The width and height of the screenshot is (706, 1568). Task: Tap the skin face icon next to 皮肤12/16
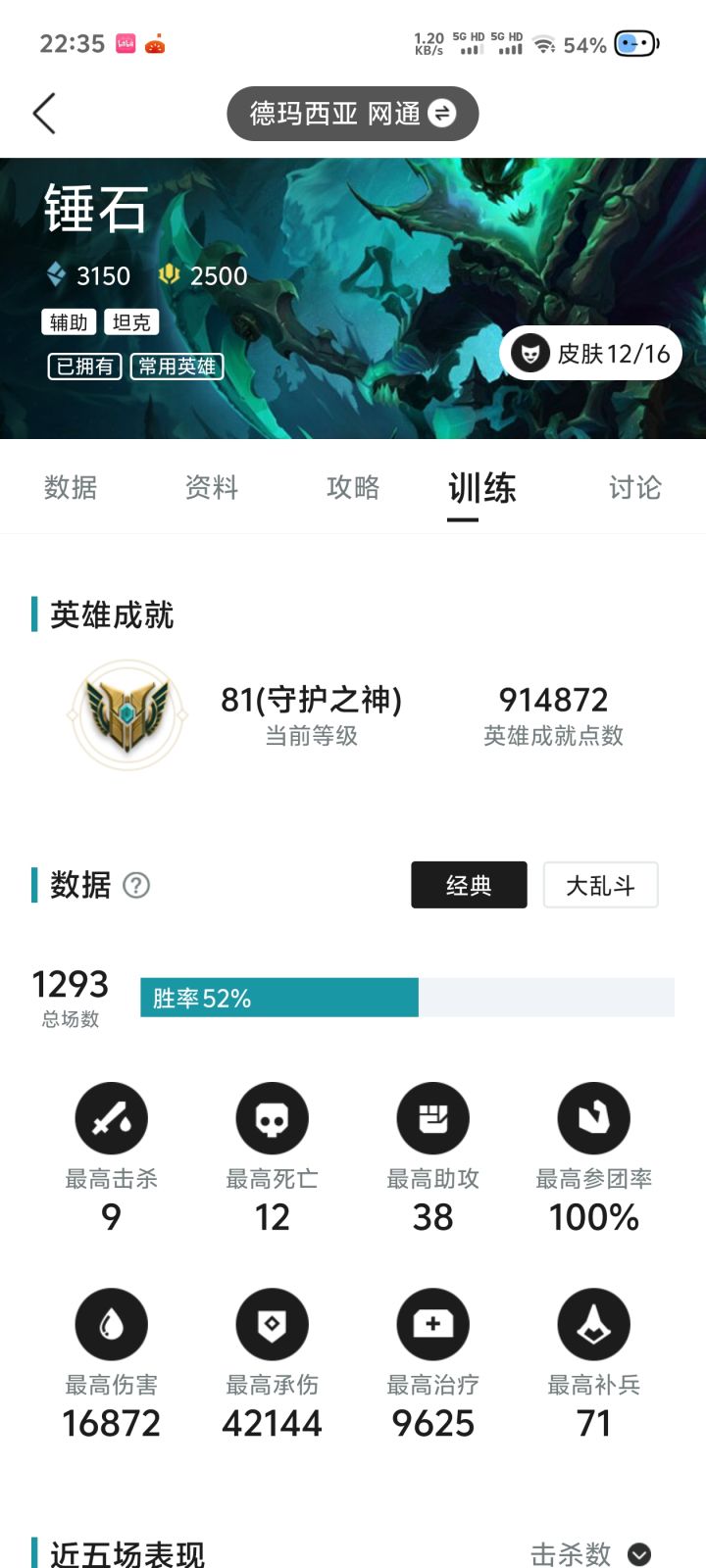tap(529, 353)
